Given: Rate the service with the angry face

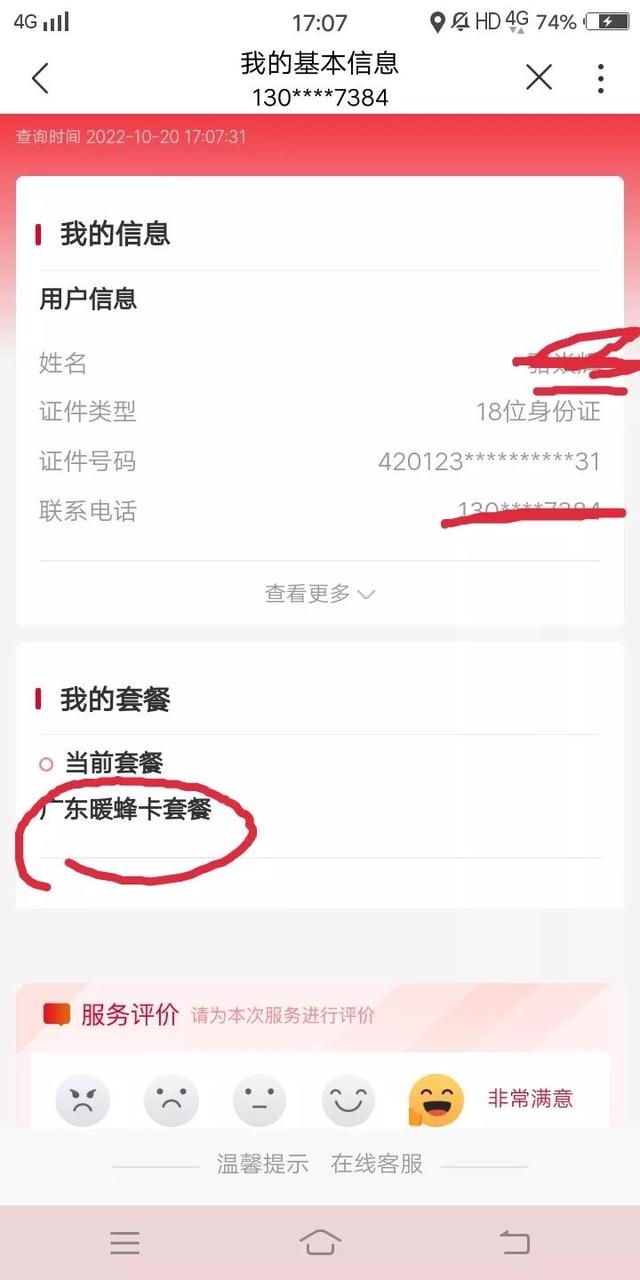Looking at the screenshot, I should tap(82, 1100).
